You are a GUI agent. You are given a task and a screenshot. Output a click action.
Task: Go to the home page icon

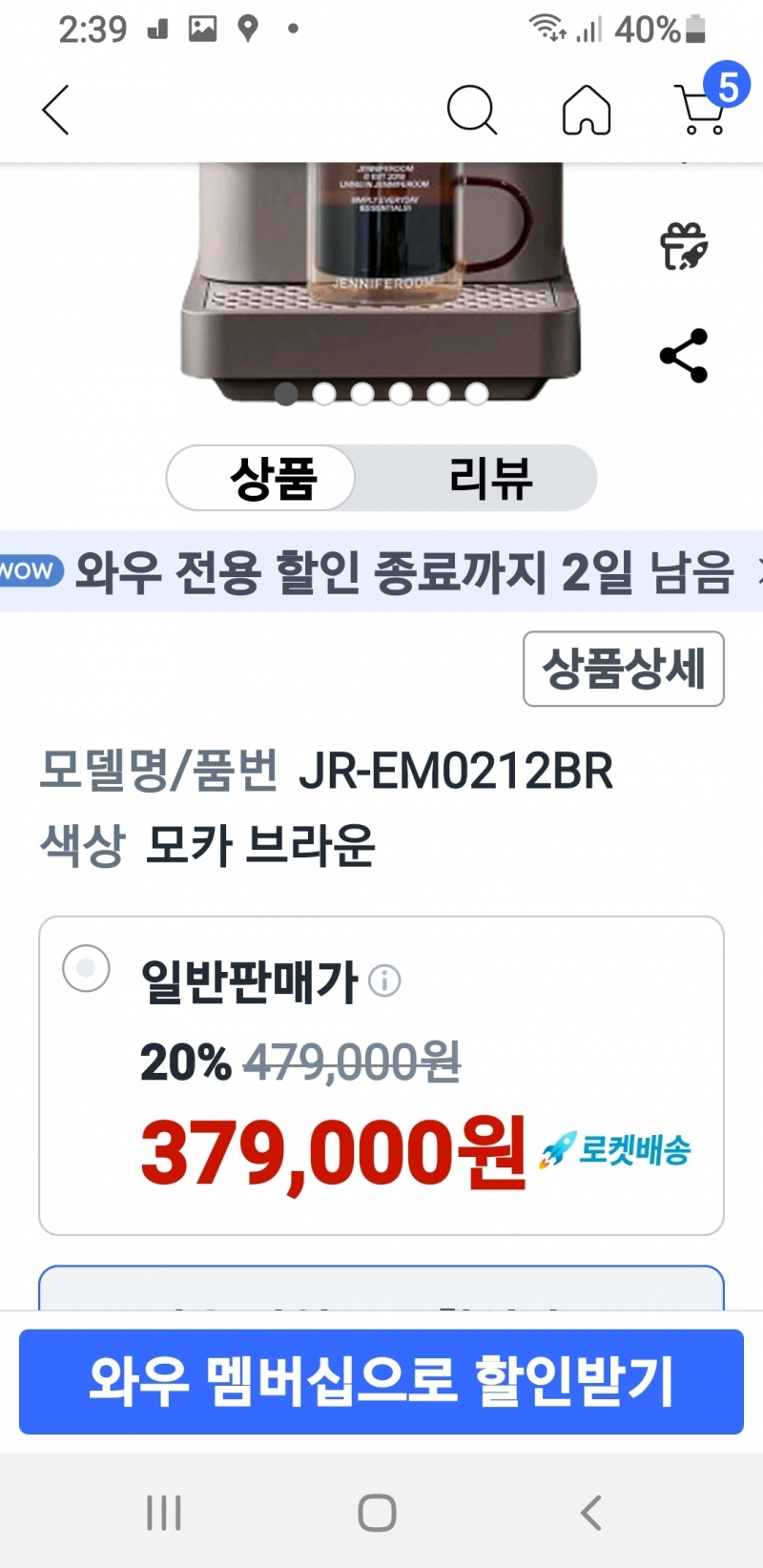point(587,110)
